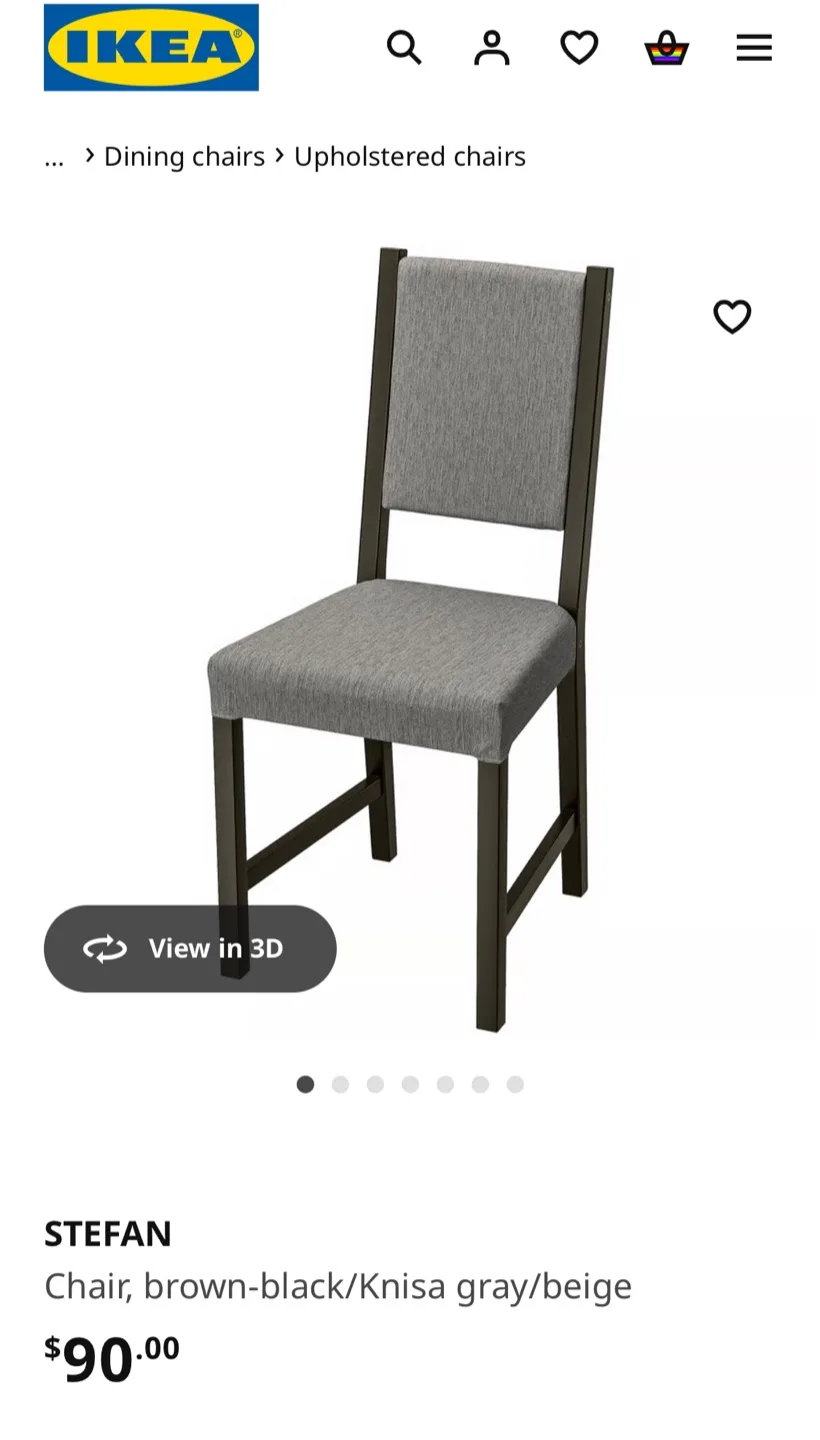Expand the truncated breadcrumb ellipsis
820x1440 pixels.
[x=53, y=156]
